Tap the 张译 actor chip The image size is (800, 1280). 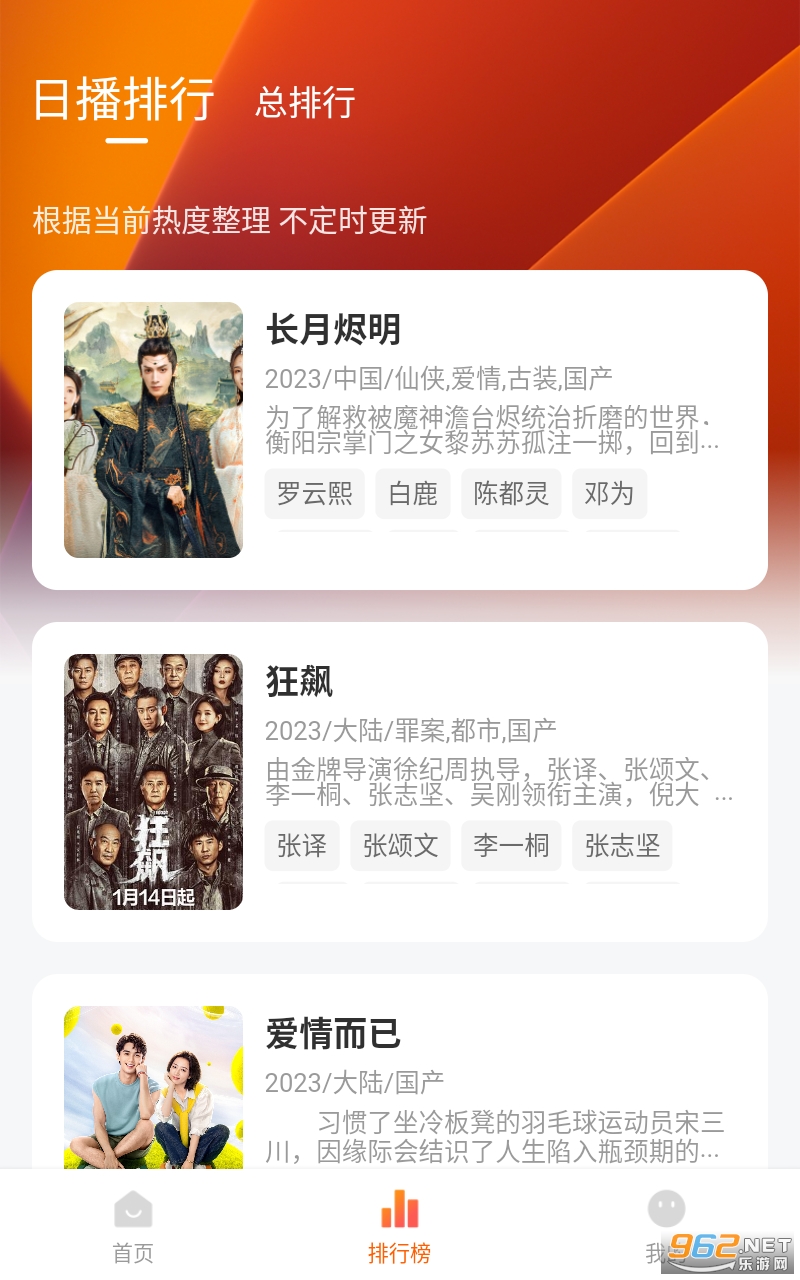pyautogui.click(x=302, y=845)
